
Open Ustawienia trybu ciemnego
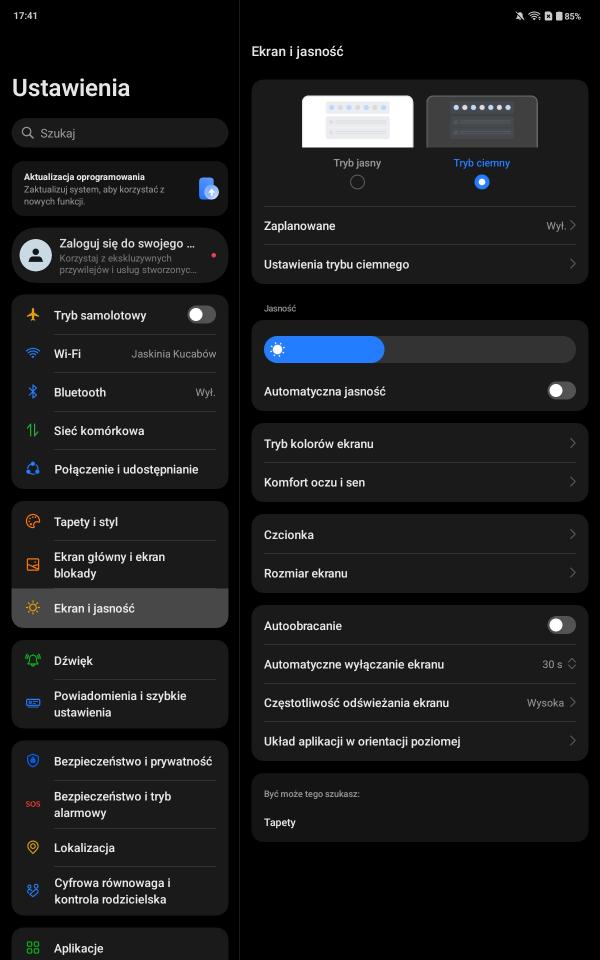coord(420,265)
